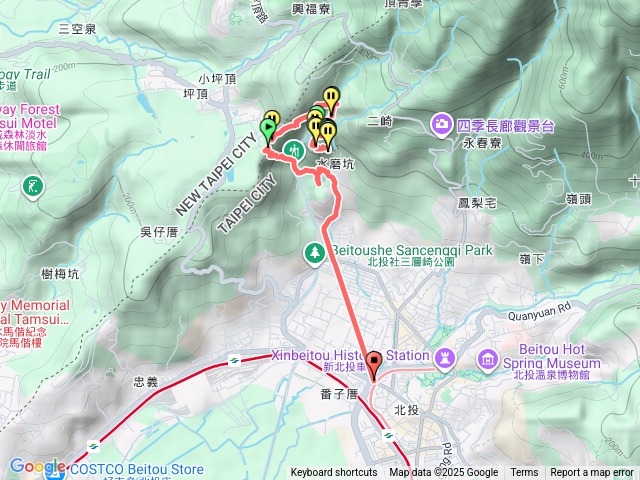Screen dimensions: 640x480
Task: Open Keyboard shortcuts link
Action: point(334,473)
